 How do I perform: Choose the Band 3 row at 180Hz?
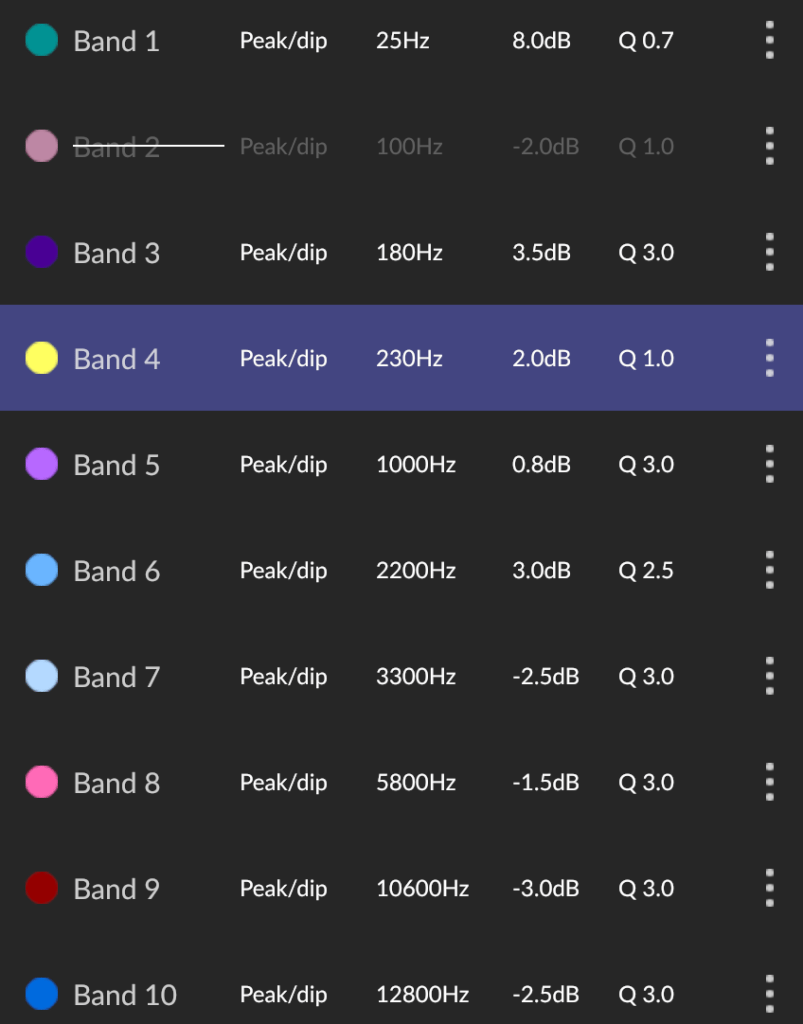[400, 253]
